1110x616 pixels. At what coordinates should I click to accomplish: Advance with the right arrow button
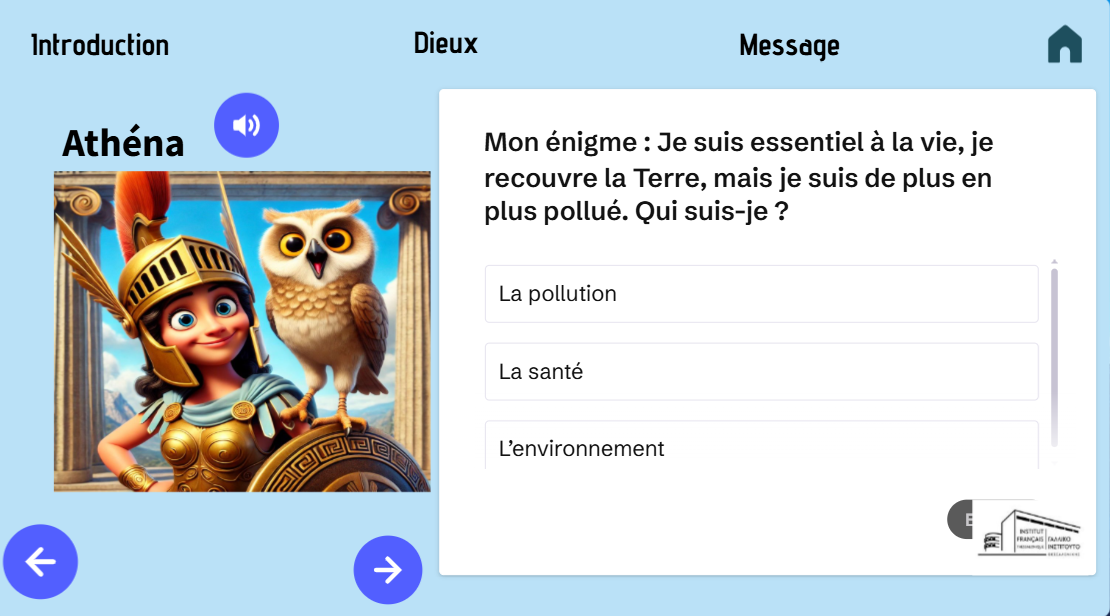click(387, 569)
